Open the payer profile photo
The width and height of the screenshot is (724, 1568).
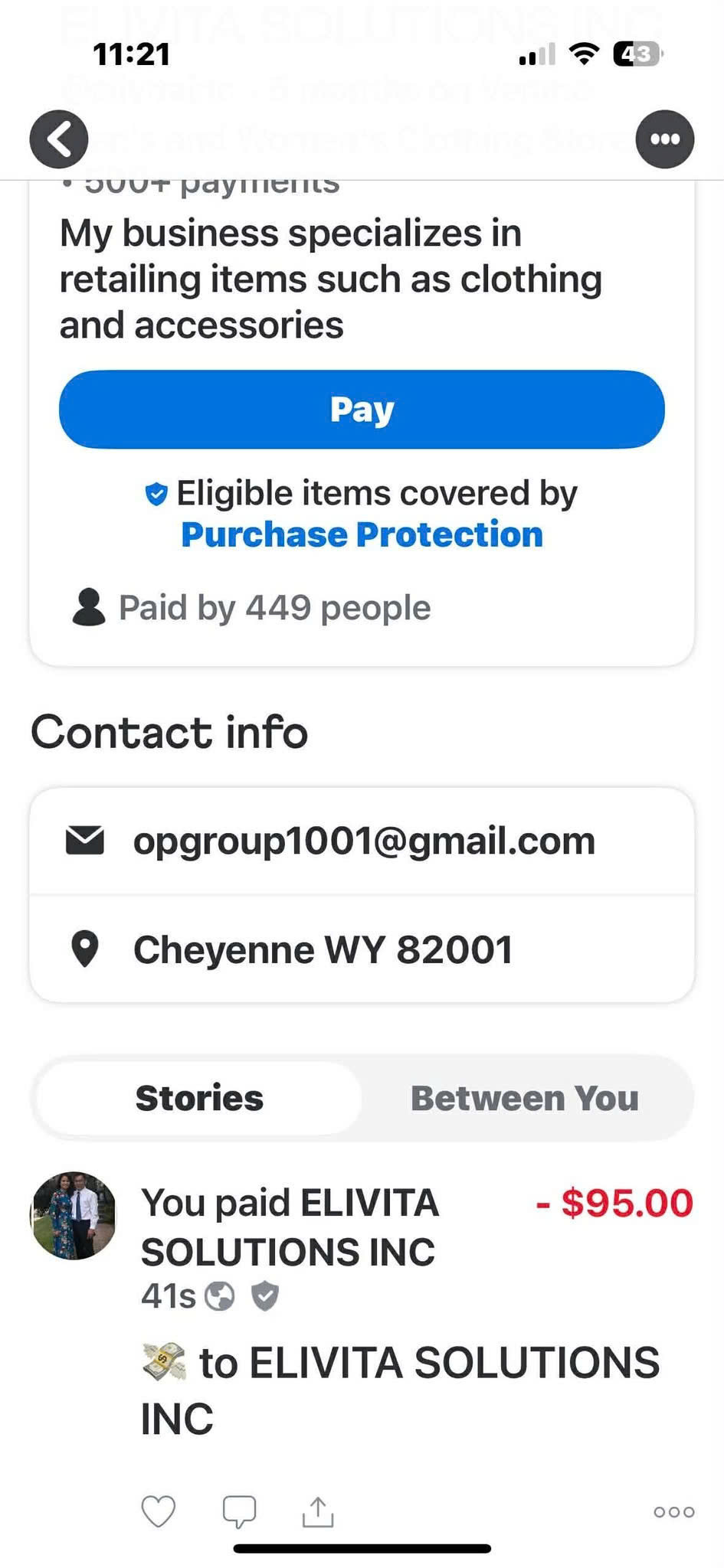pyautogui.click(x=74, y=1215)
